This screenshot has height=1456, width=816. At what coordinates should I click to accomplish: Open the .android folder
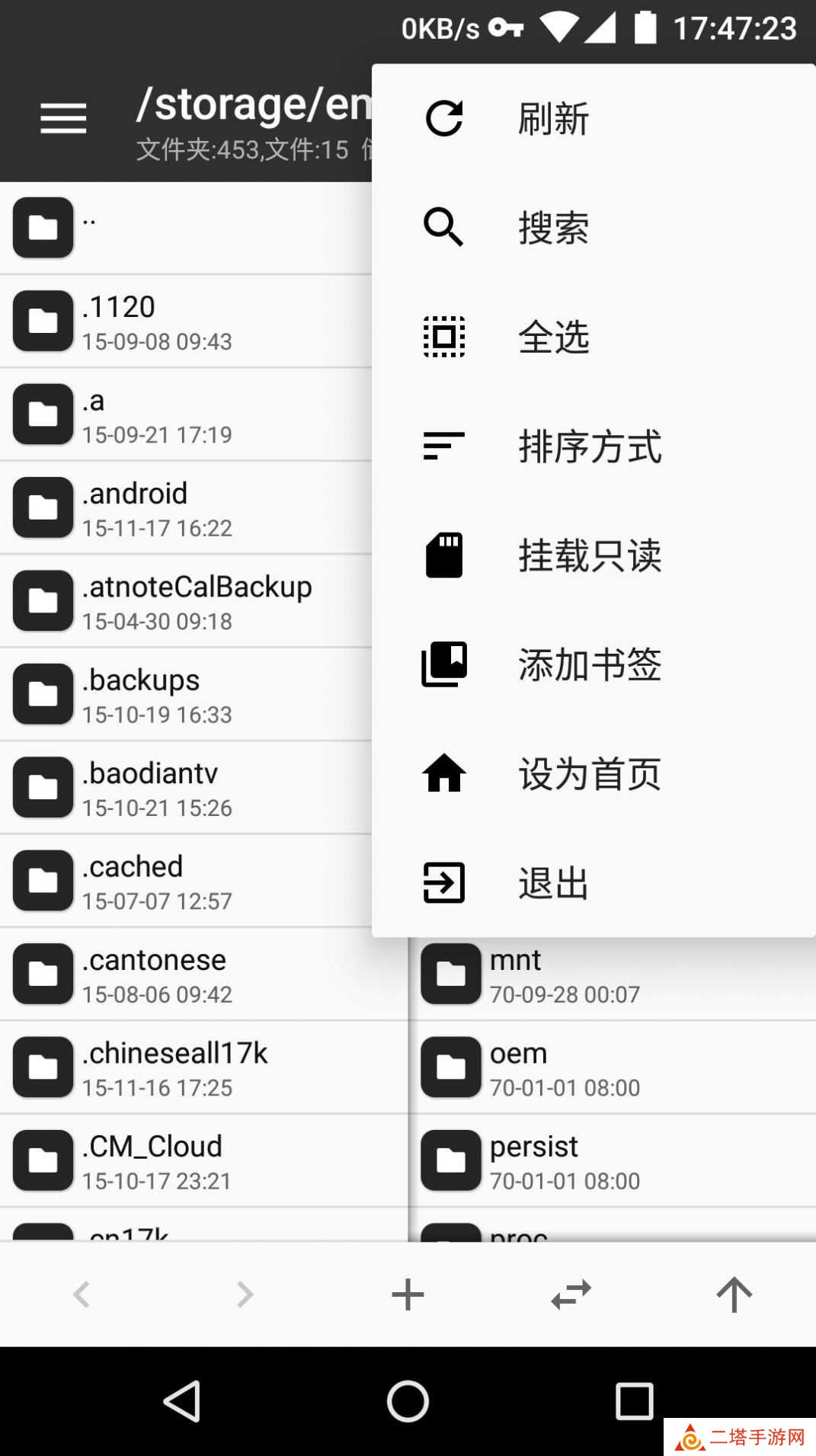(x=186, y=508)
